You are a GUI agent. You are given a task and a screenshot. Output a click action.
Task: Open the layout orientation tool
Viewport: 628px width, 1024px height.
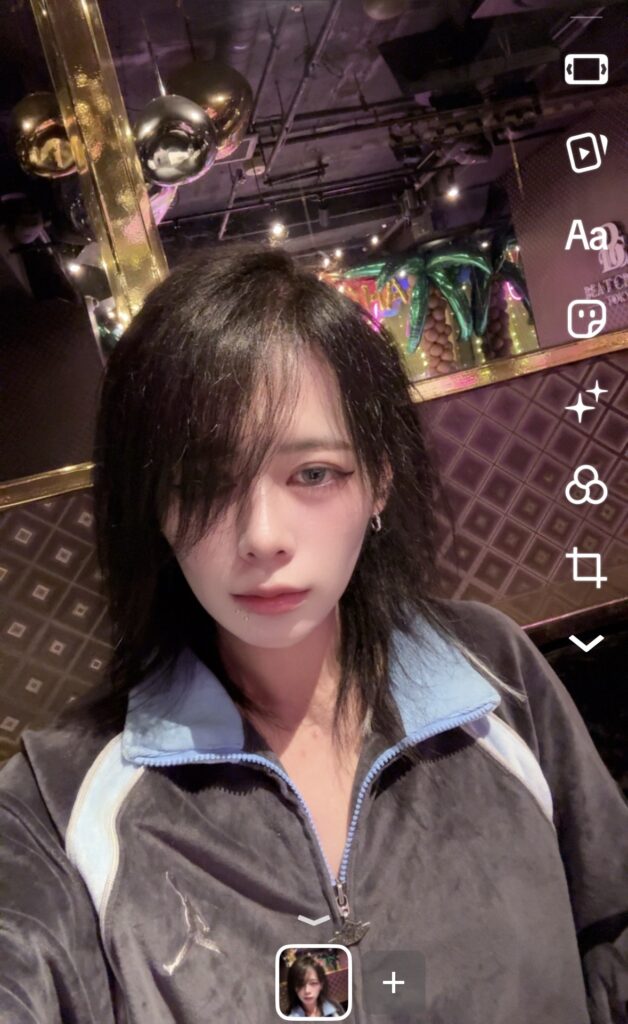585,69
